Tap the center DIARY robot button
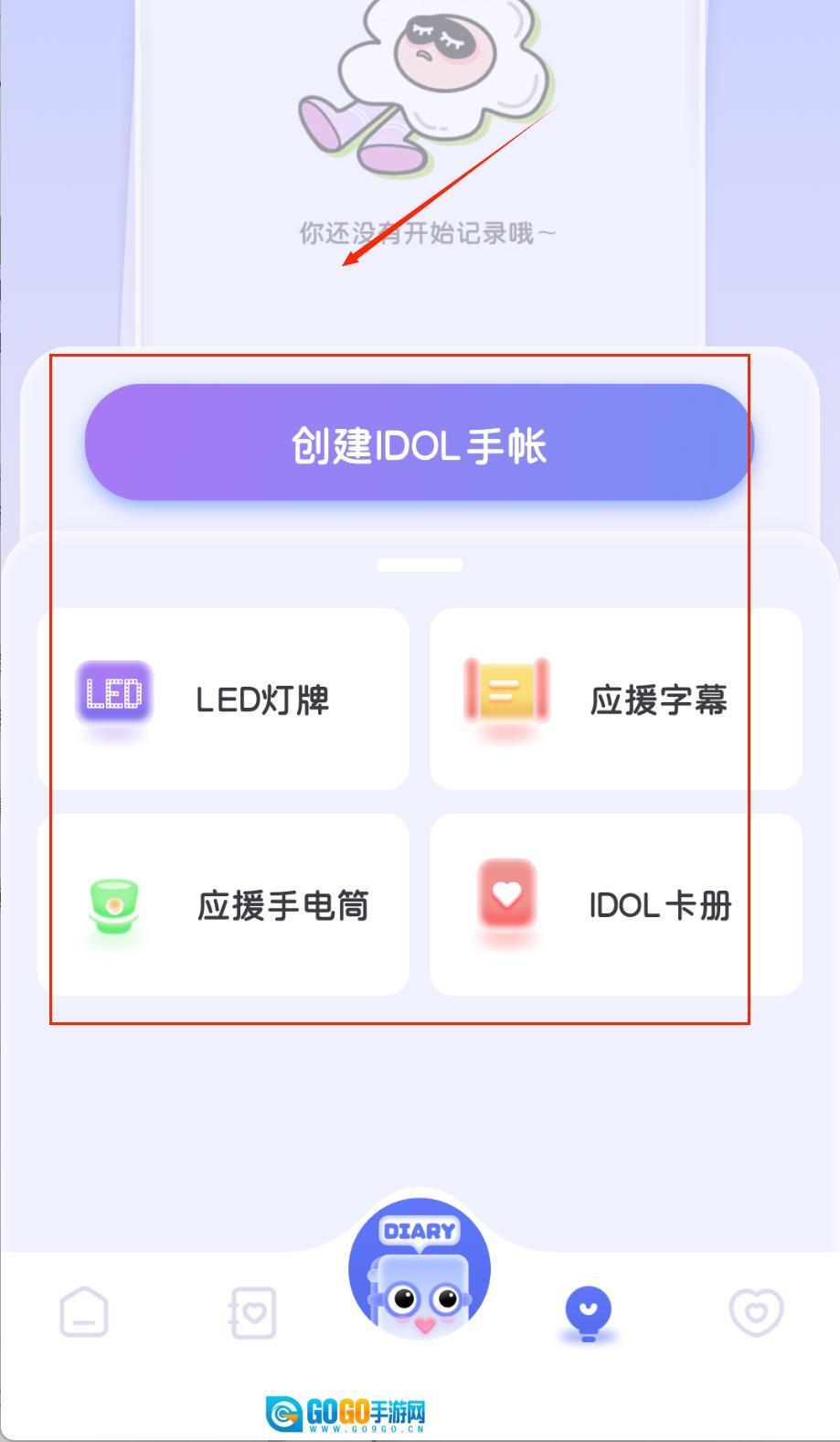The image size is (840, 1442). pos(420,1269)
